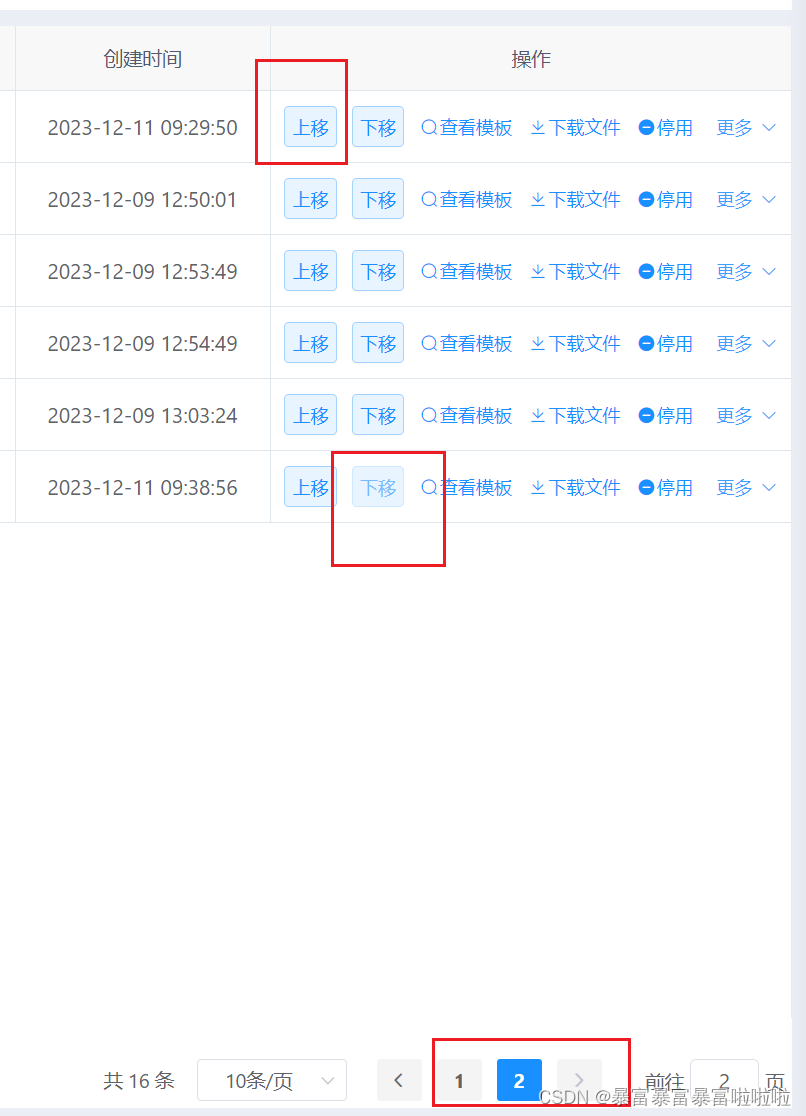Tap 停用 in the 2023-12-09 13:03:24 row

click(666, 416)
